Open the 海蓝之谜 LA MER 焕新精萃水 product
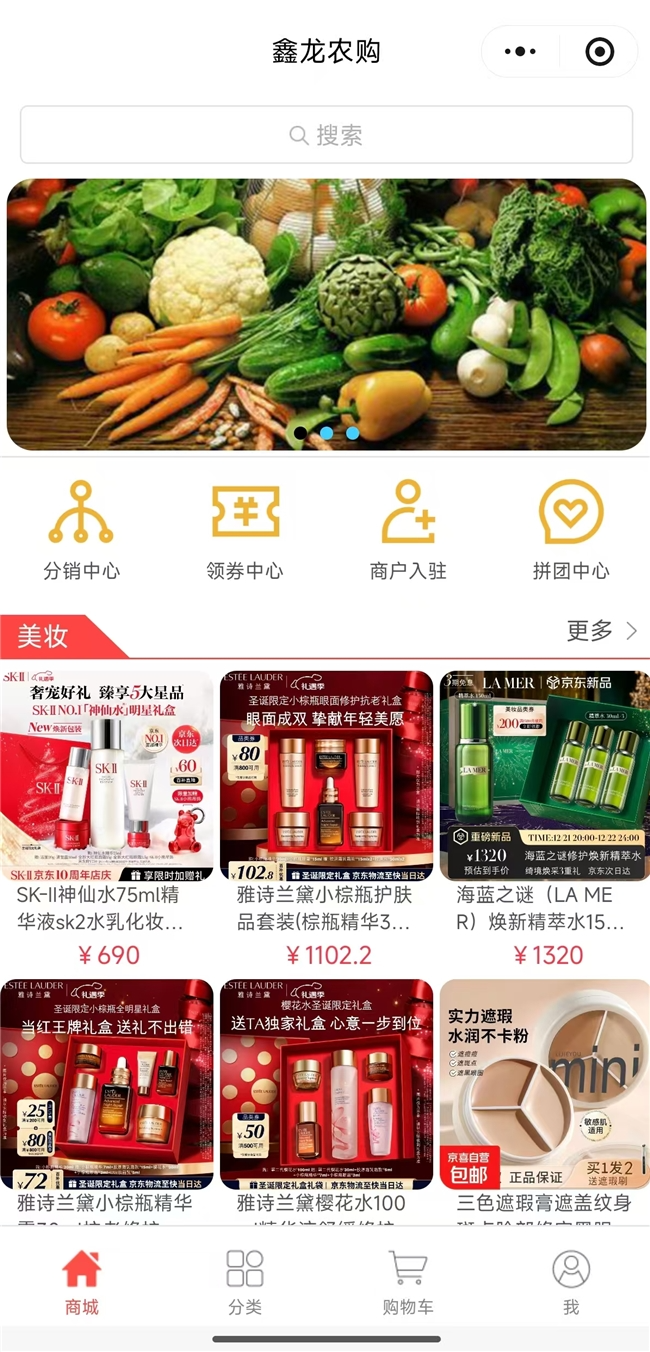Image resolution: width=650 pixels, height=1352 pixels. tap(545, 800)
